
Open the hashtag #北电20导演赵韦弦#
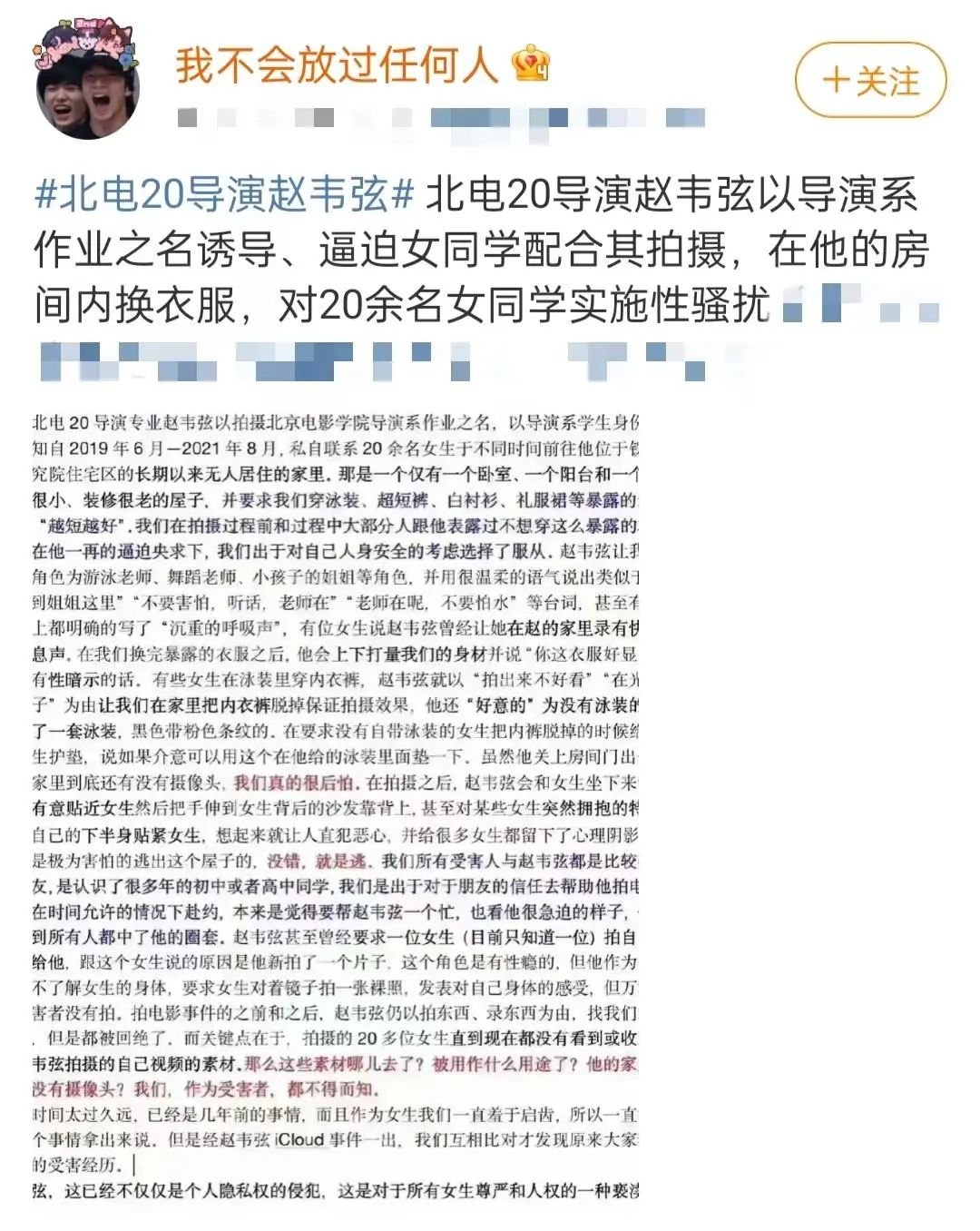point(223,193)
